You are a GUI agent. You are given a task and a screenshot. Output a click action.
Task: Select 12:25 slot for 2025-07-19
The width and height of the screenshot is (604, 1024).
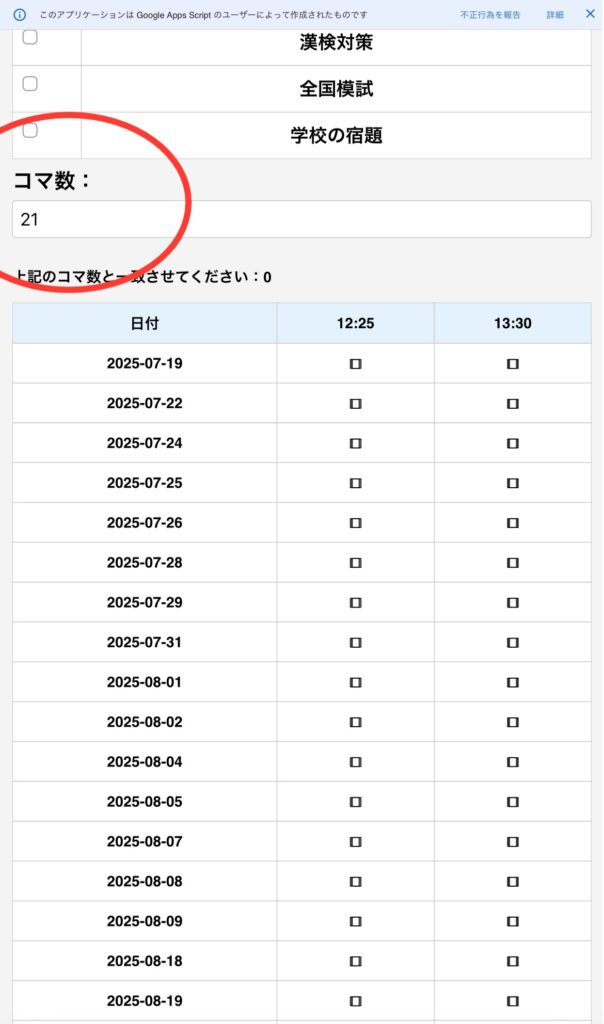click(x=355, y=364)
